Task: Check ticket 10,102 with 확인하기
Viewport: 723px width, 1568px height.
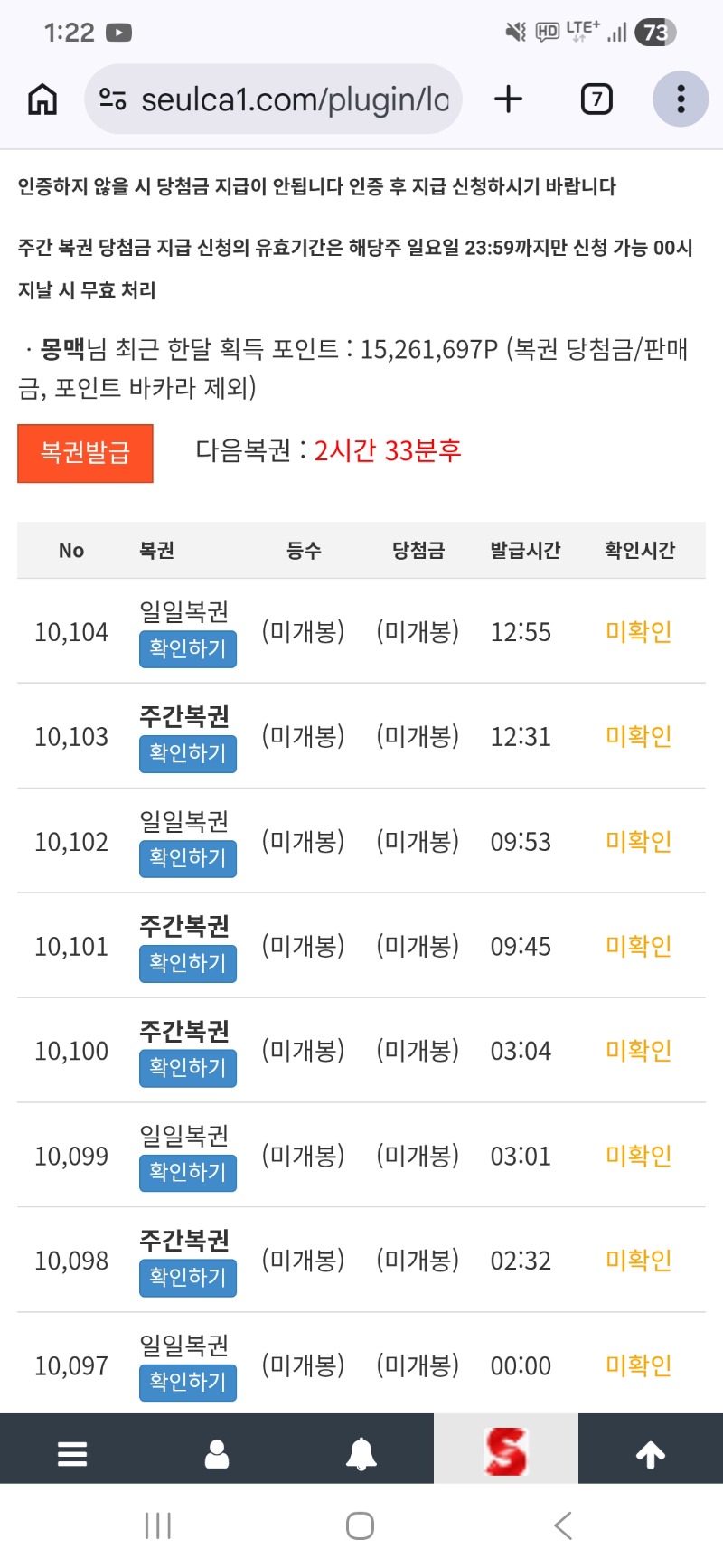Action: [x=187, y=858]
